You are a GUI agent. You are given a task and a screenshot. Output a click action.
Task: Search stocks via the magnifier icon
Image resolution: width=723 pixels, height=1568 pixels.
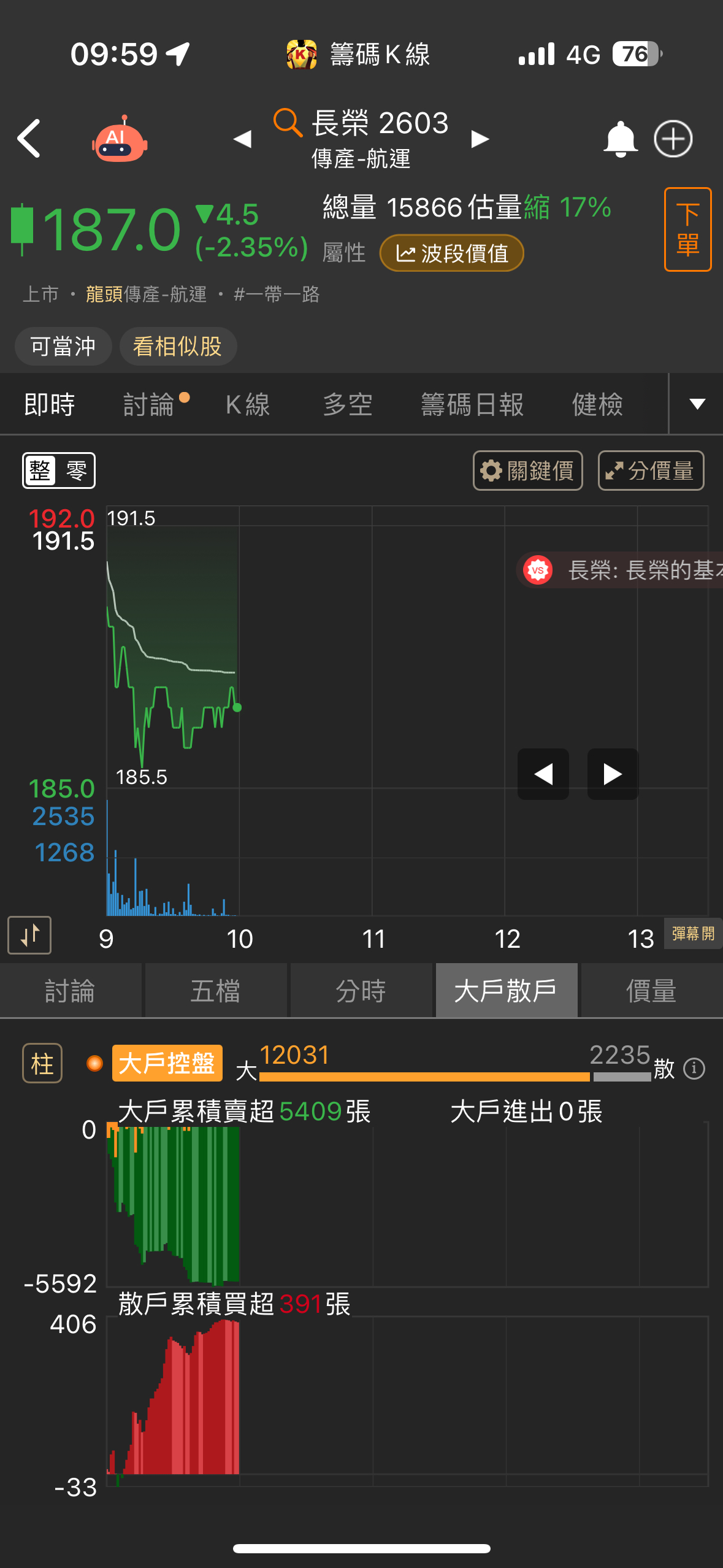(x=287, y=122)
